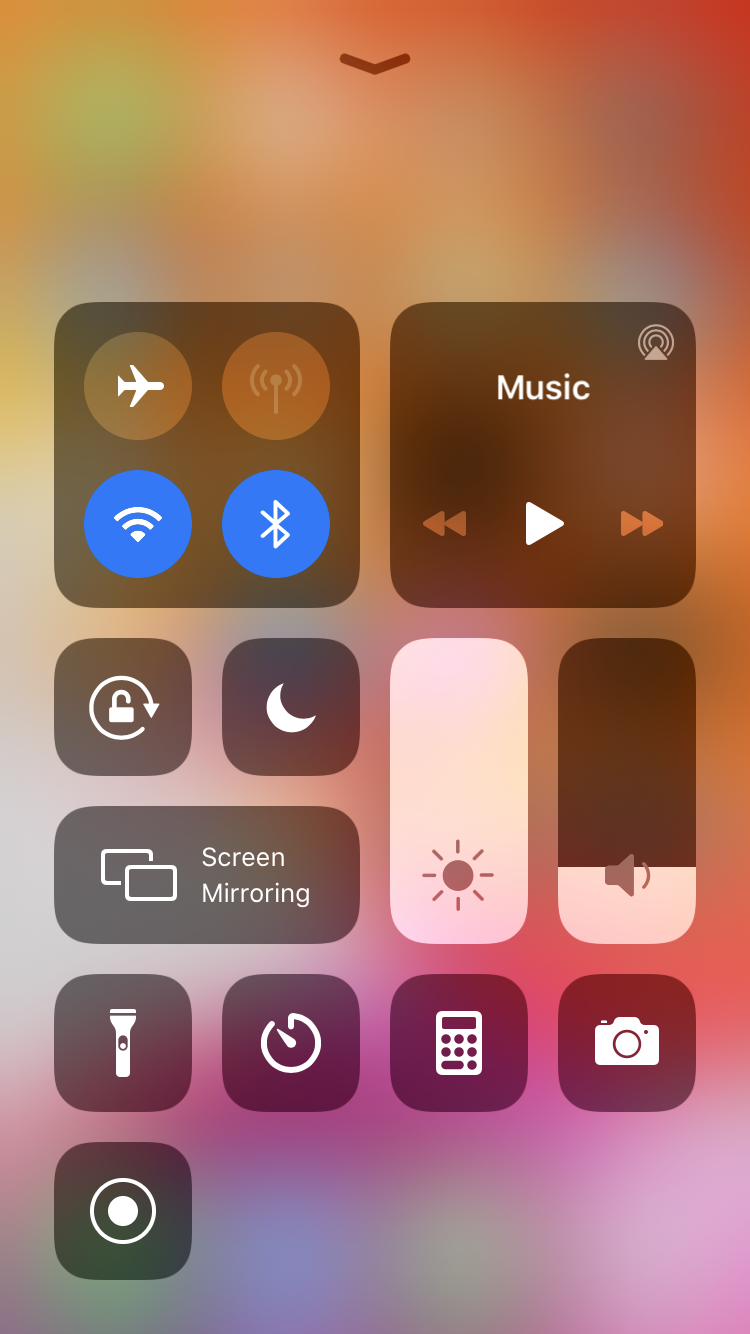The image size is (750, 1334).
Task: Turn off Wi-Fi
Action: pyautogui.click(x=138, y=524)
